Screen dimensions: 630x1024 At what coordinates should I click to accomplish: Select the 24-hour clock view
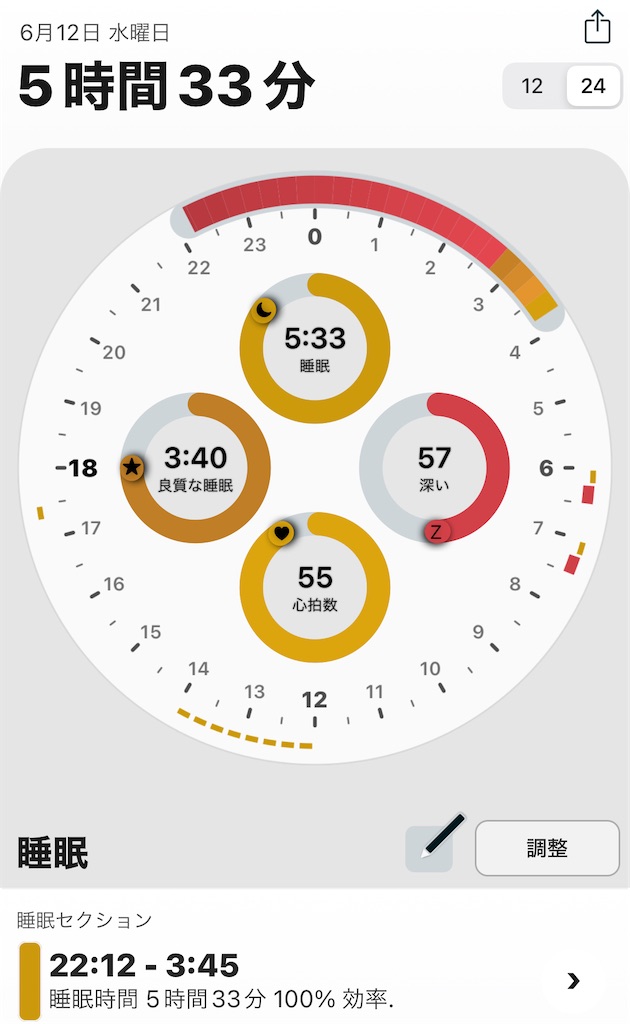[593, 86]
